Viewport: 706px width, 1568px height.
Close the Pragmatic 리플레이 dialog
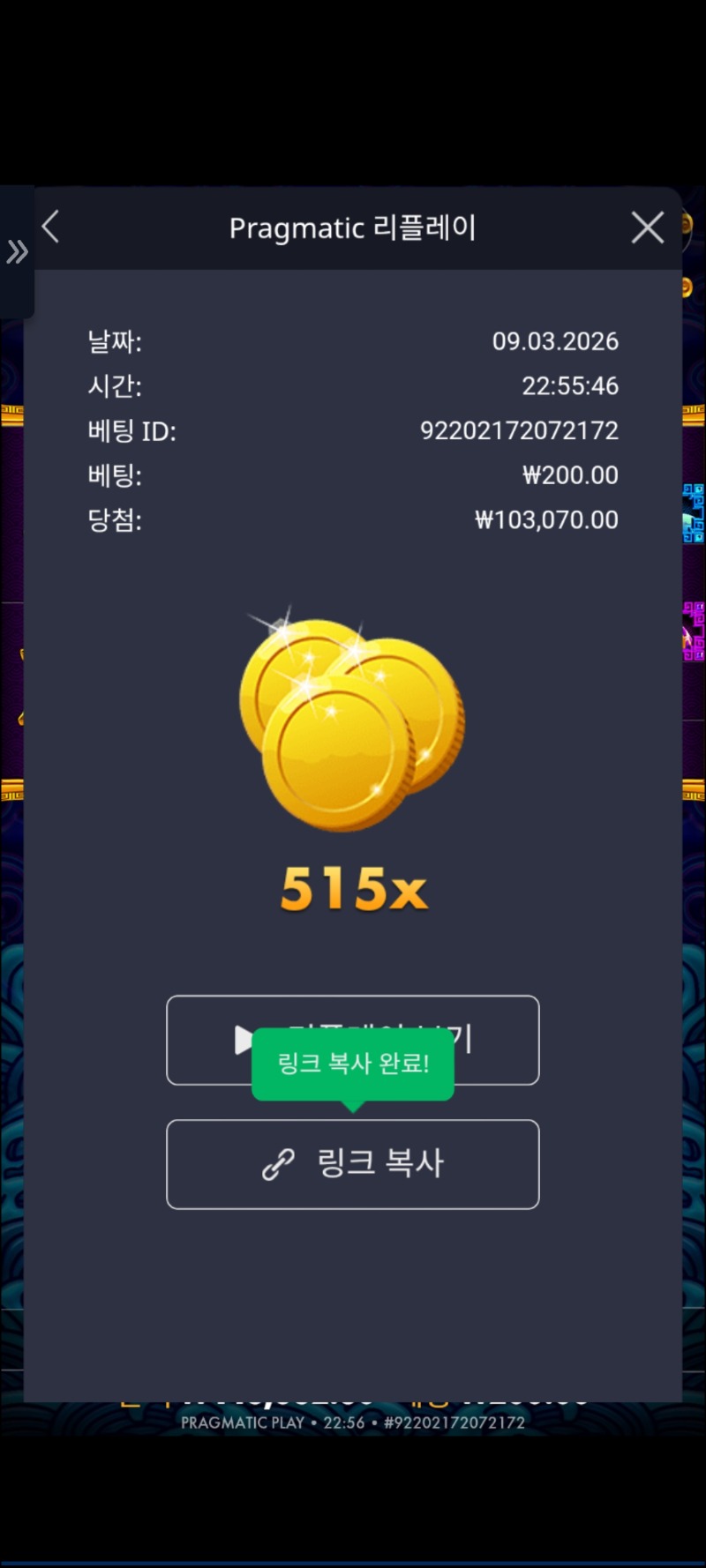coord(648,228)
